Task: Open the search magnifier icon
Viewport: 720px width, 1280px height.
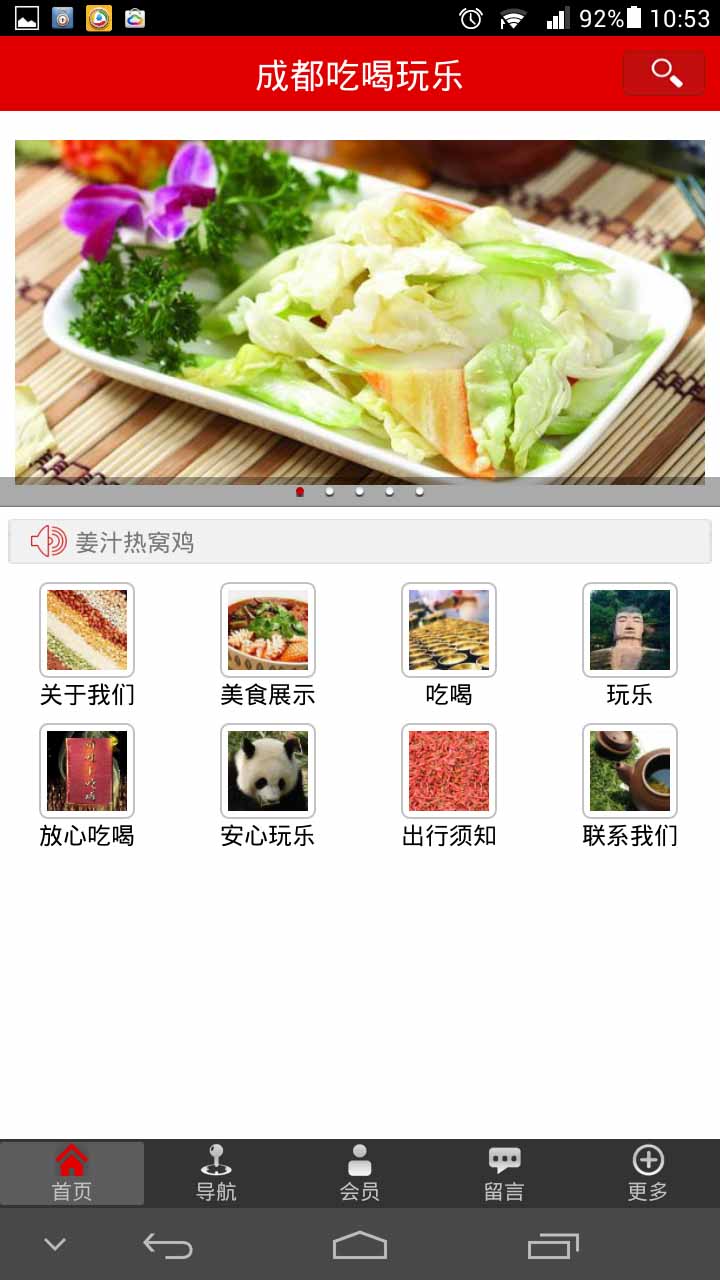Action: [664, 74]
